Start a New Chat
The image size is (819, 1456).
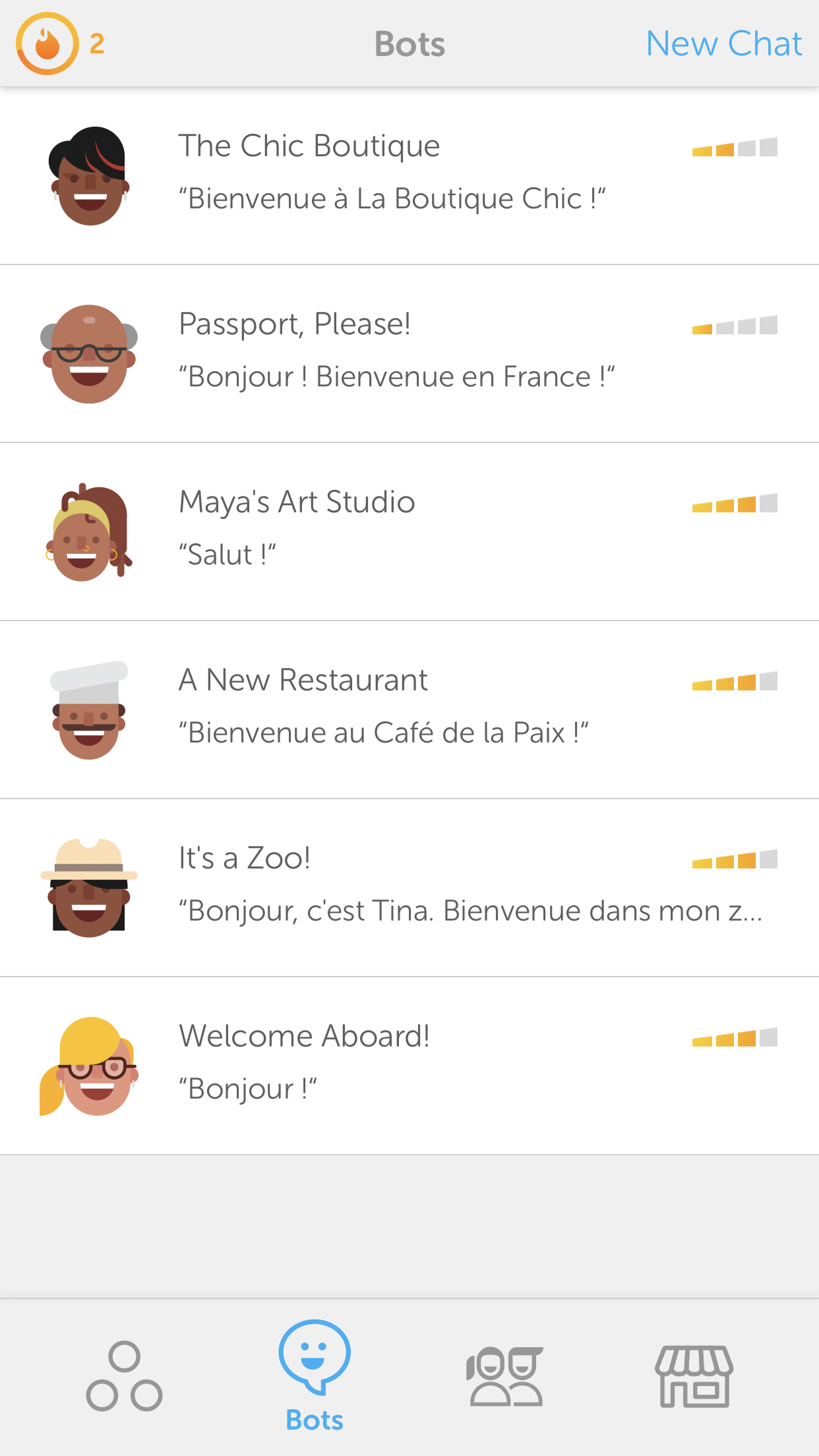723,44
